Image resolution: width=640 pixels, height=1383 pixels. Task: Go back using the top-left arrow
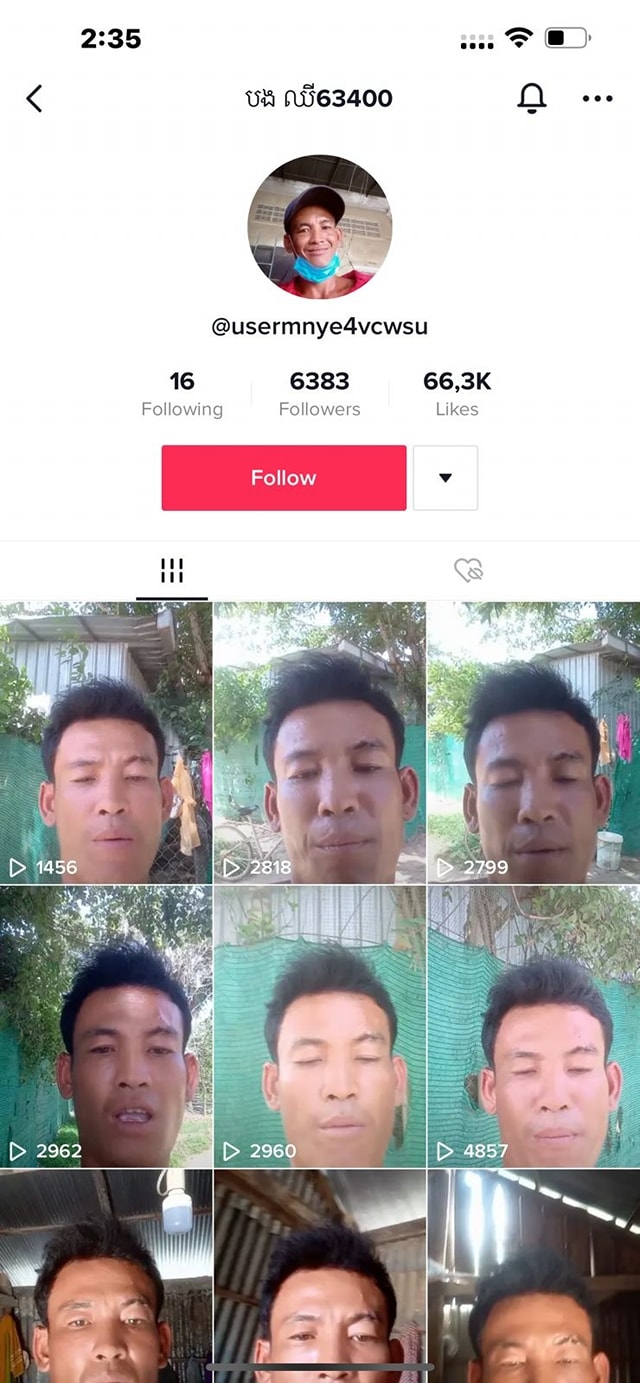pos(34,98)
